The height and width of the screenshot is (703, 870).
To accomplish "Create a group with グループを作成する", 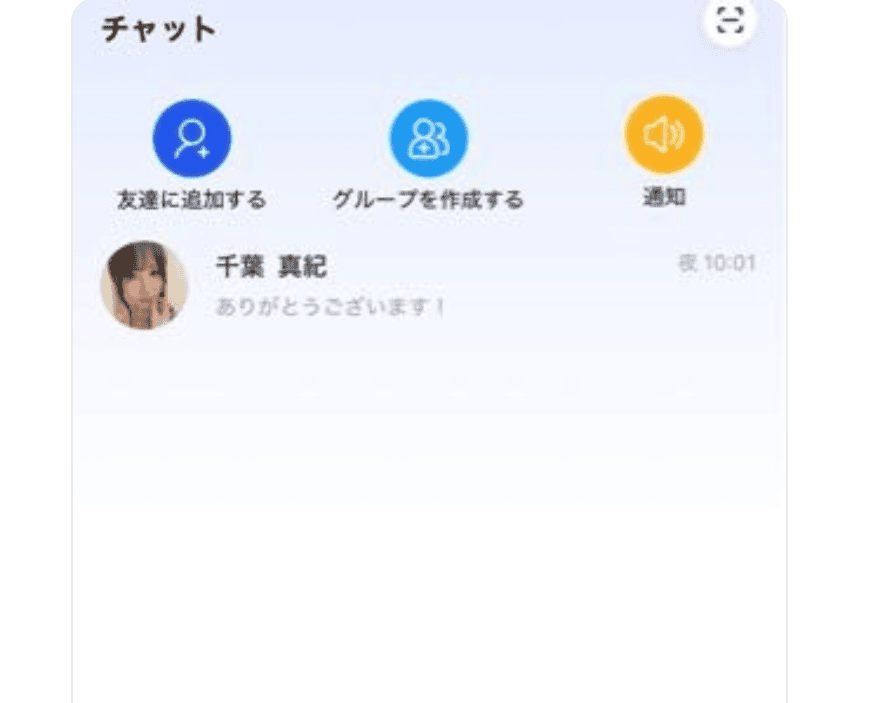I will (428, 138).
